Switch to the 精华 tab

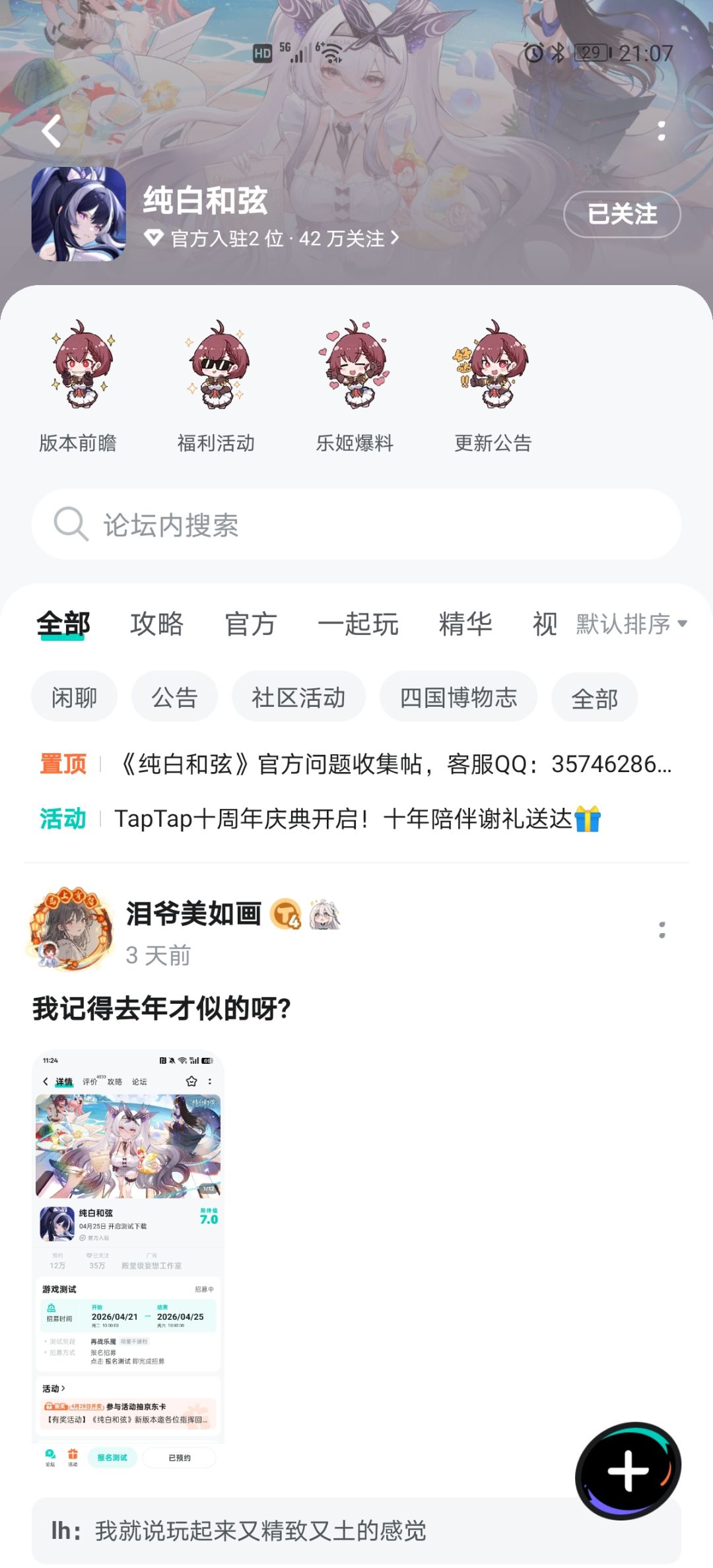(x=465, y=624)
